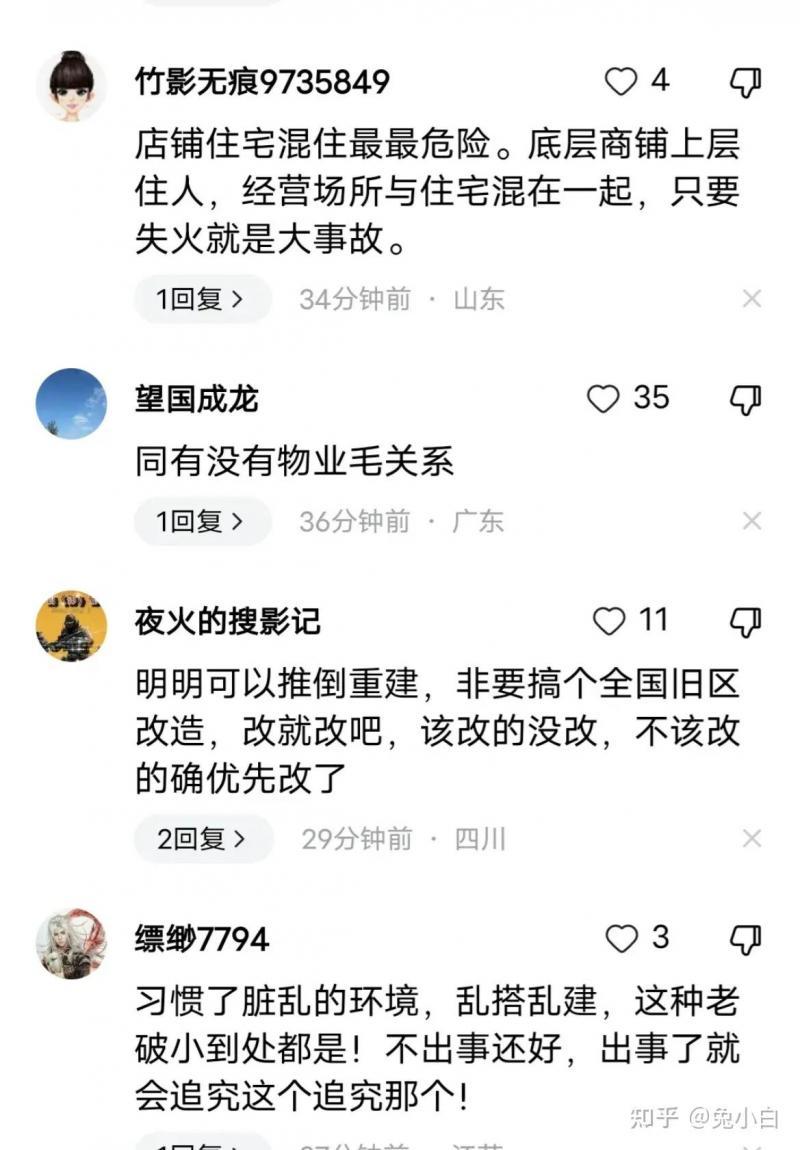Screen dimensions: 800x1150
Task: Dislike the comment by 竹影无痕9735849
Action: tap(746, 83)
